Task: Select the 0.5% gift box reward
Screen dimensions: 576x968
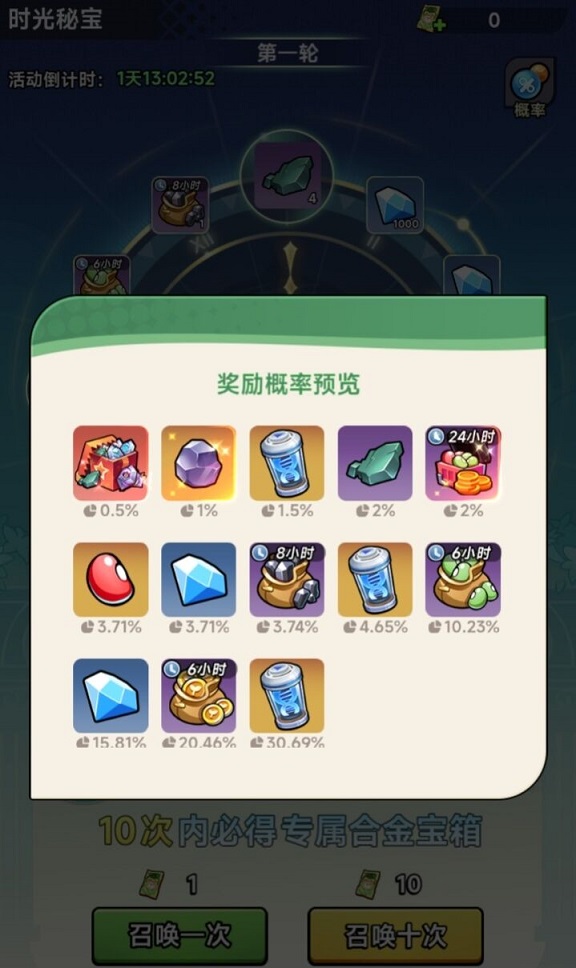Action: 111,463
